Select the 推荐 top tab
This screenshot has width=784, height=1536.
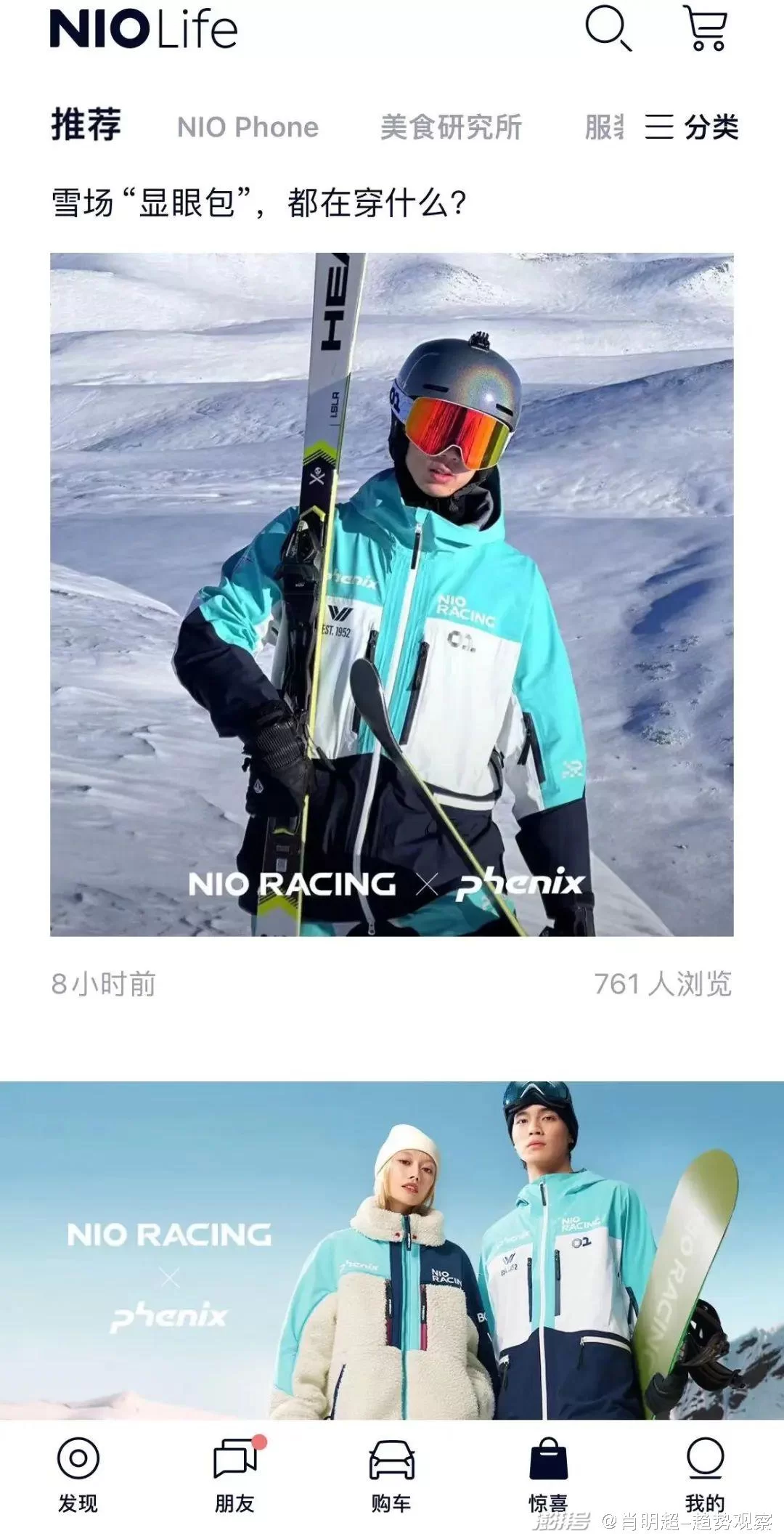point(86,125)
